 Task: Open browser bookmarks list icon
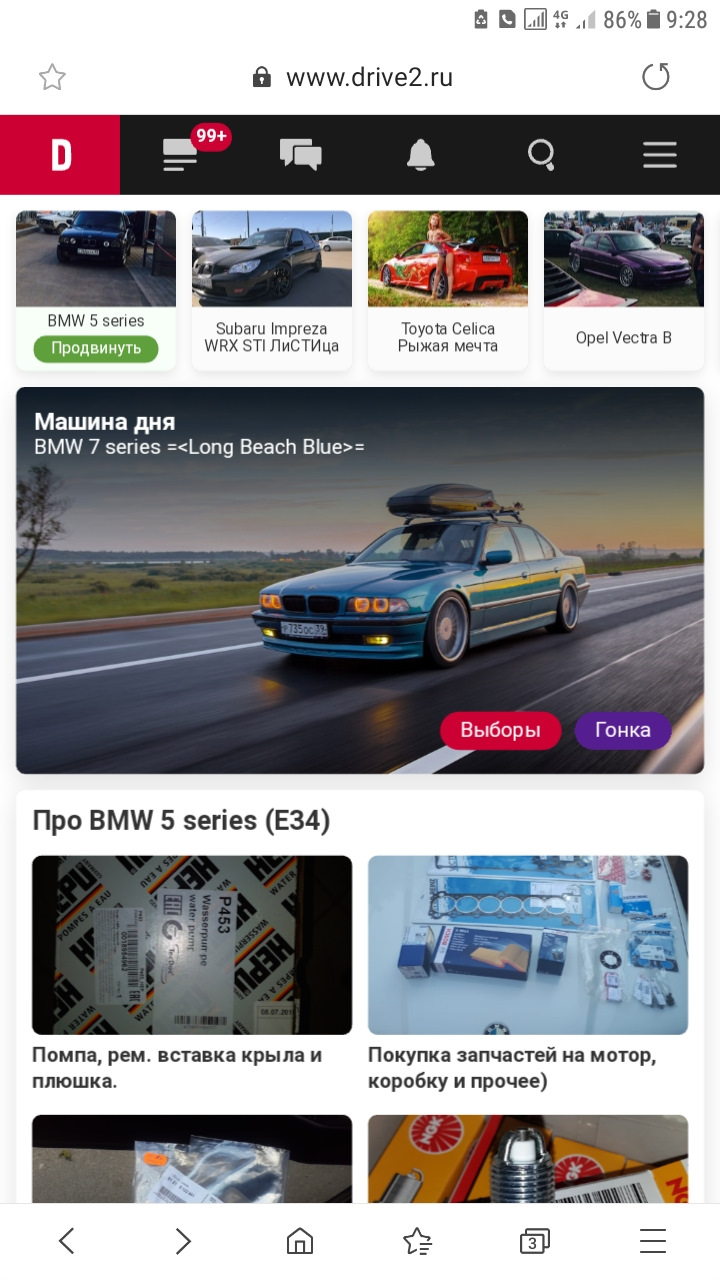(x=417, y=1242)
